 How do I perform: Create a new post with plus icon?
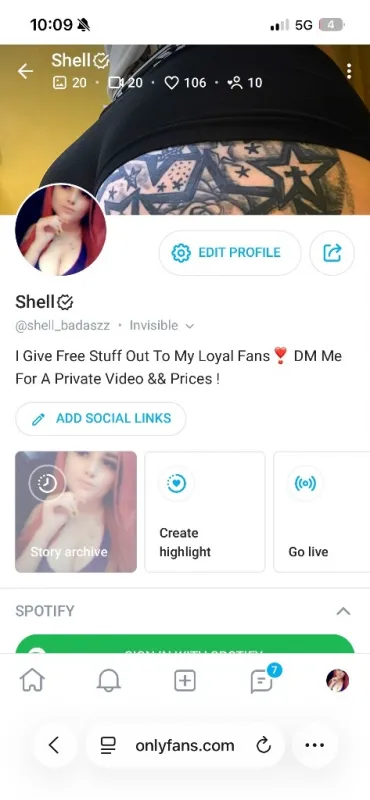pyautogui.click(x=185, y=681)
